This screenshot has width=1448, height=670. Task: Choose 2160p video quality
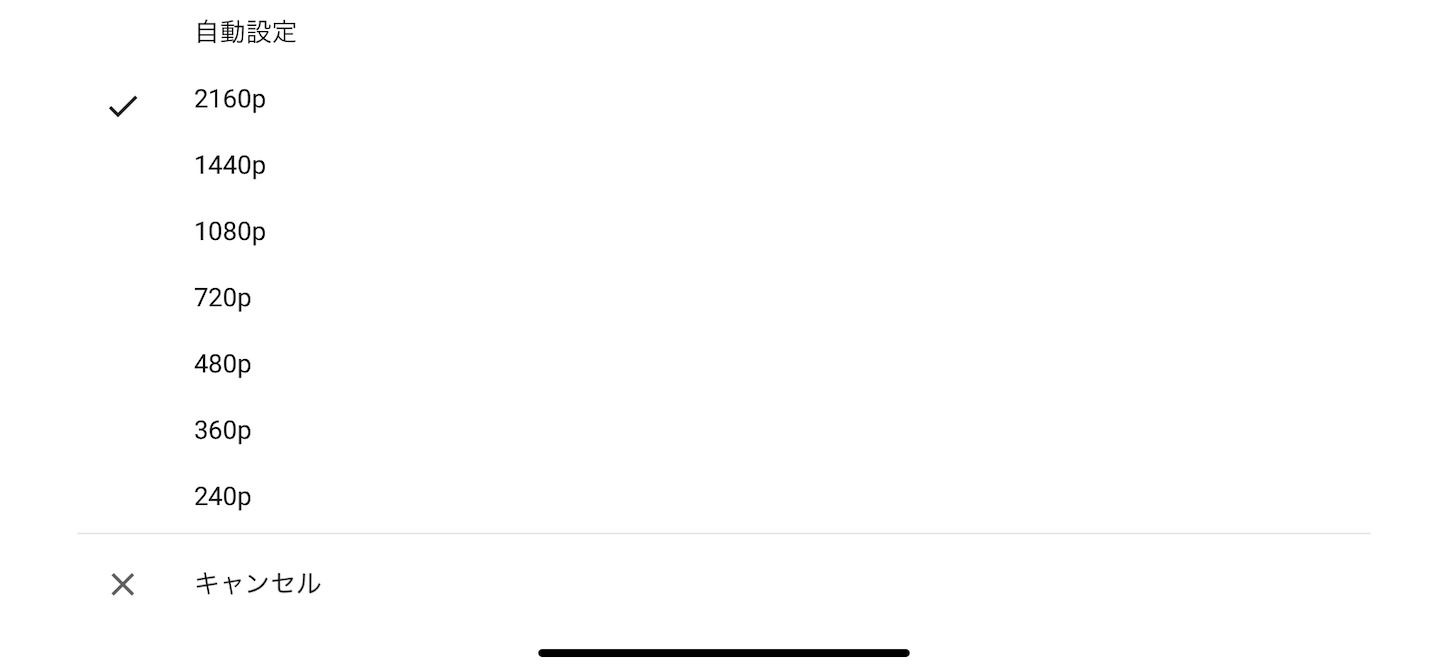click(230, 100)
